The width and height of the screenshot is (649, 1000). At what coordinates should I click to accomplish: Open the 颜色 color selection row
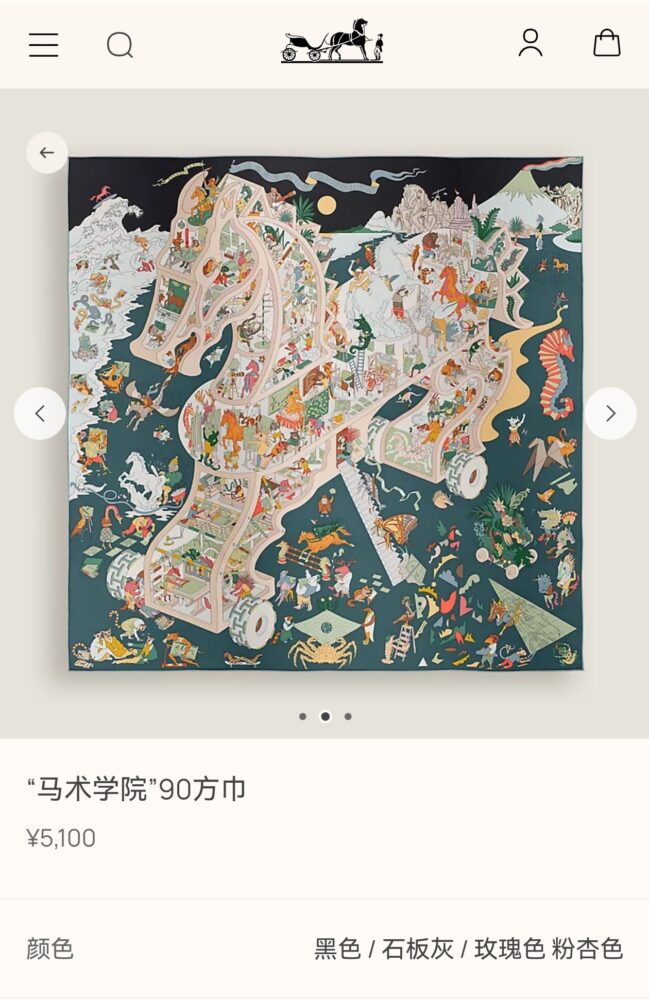(324, 949)
